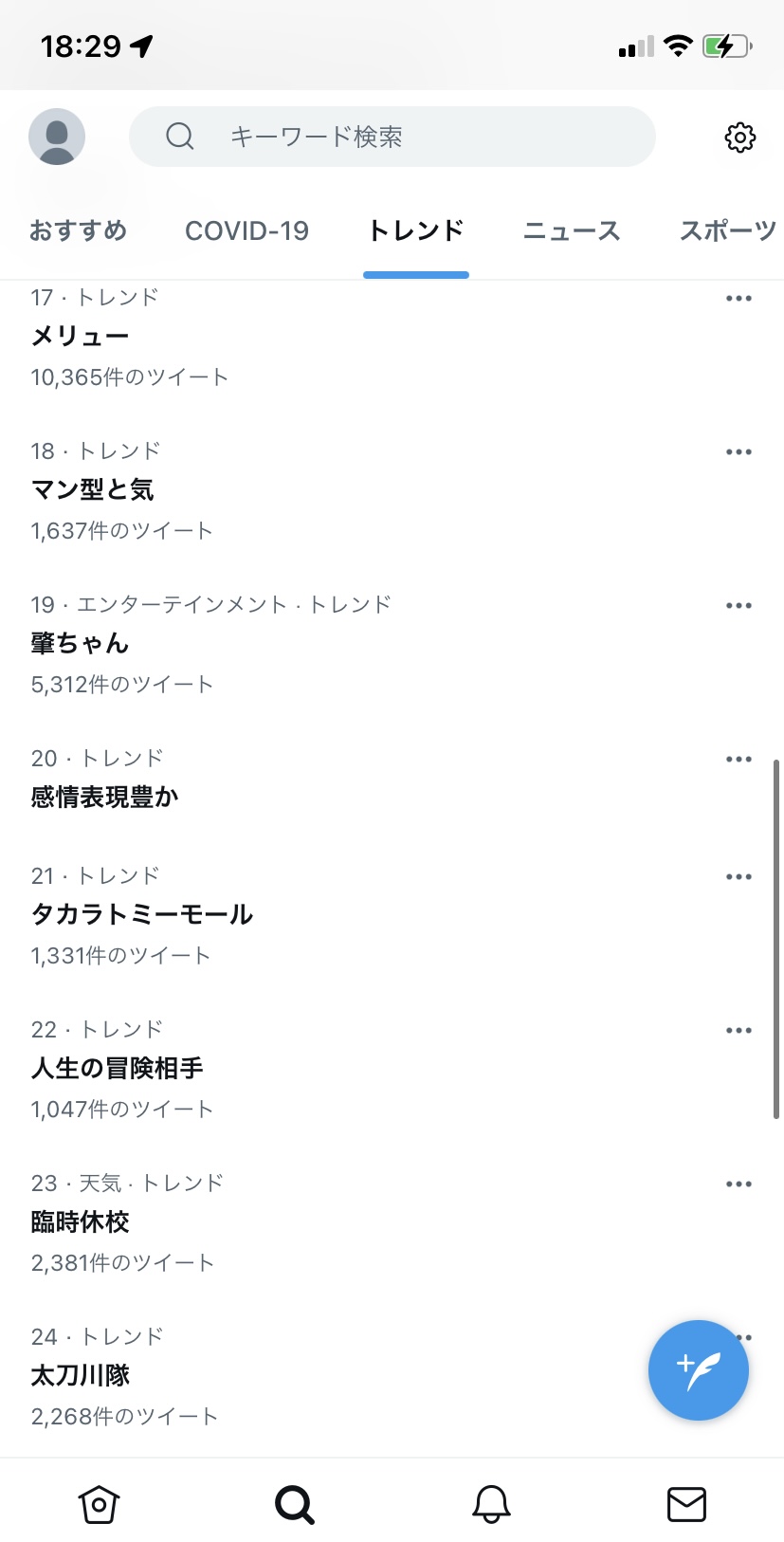Open trend settings gear
Viewport: 784px width, 1542px height.
739,138
